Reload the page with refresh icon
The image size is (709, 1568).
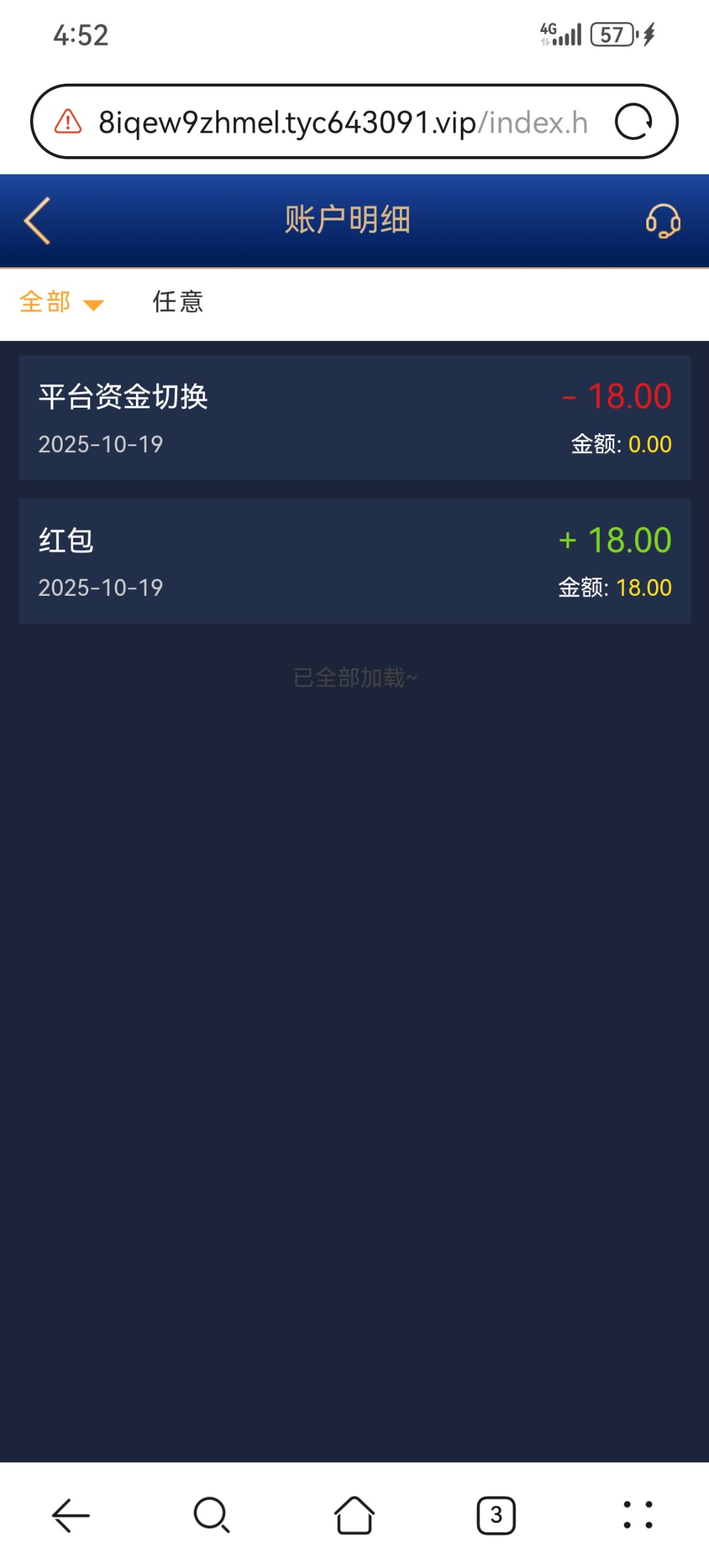click(633, 122)
